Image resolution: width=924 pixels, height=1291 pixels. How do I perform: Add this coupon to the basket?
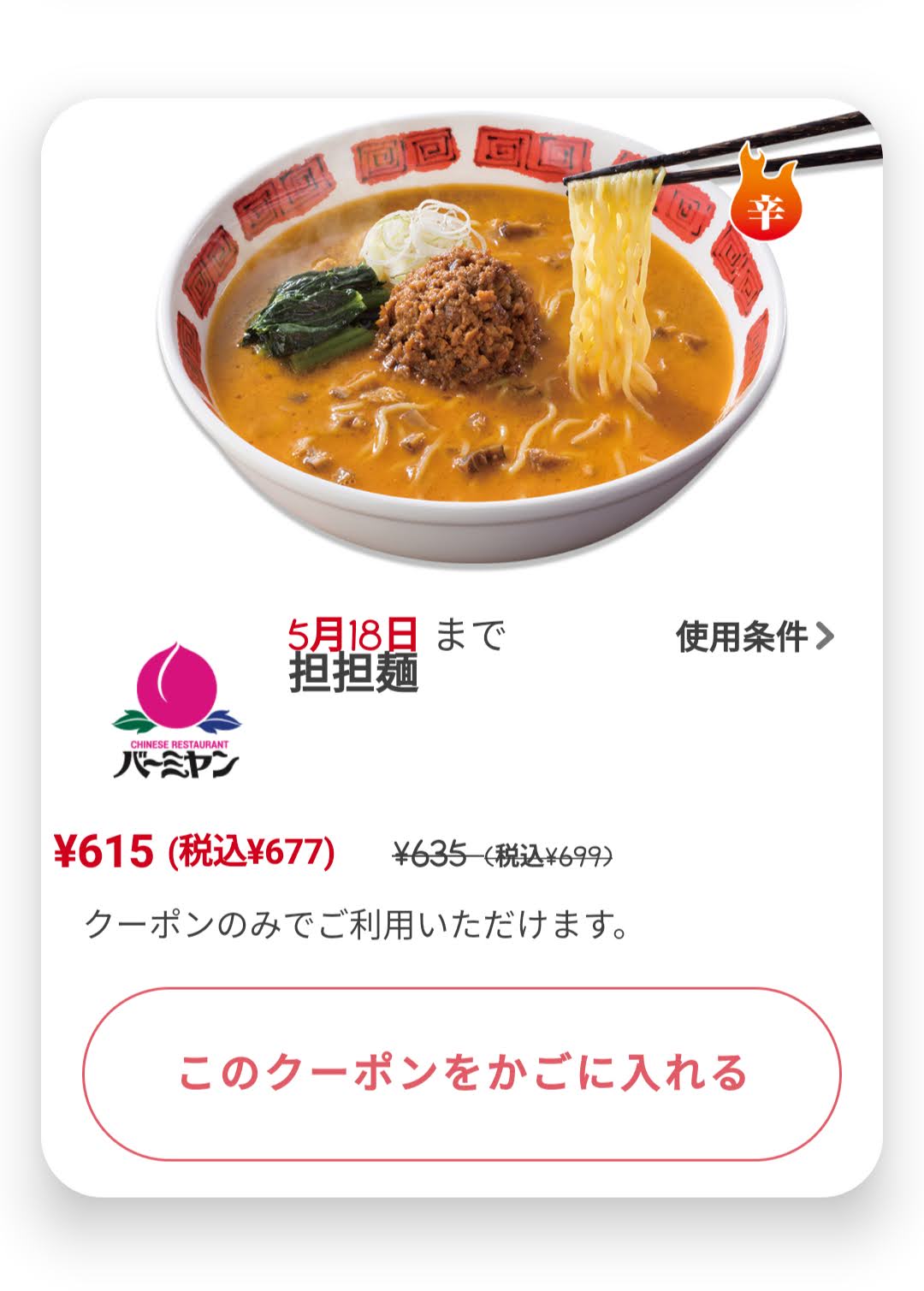click(x=462, y=1074)
